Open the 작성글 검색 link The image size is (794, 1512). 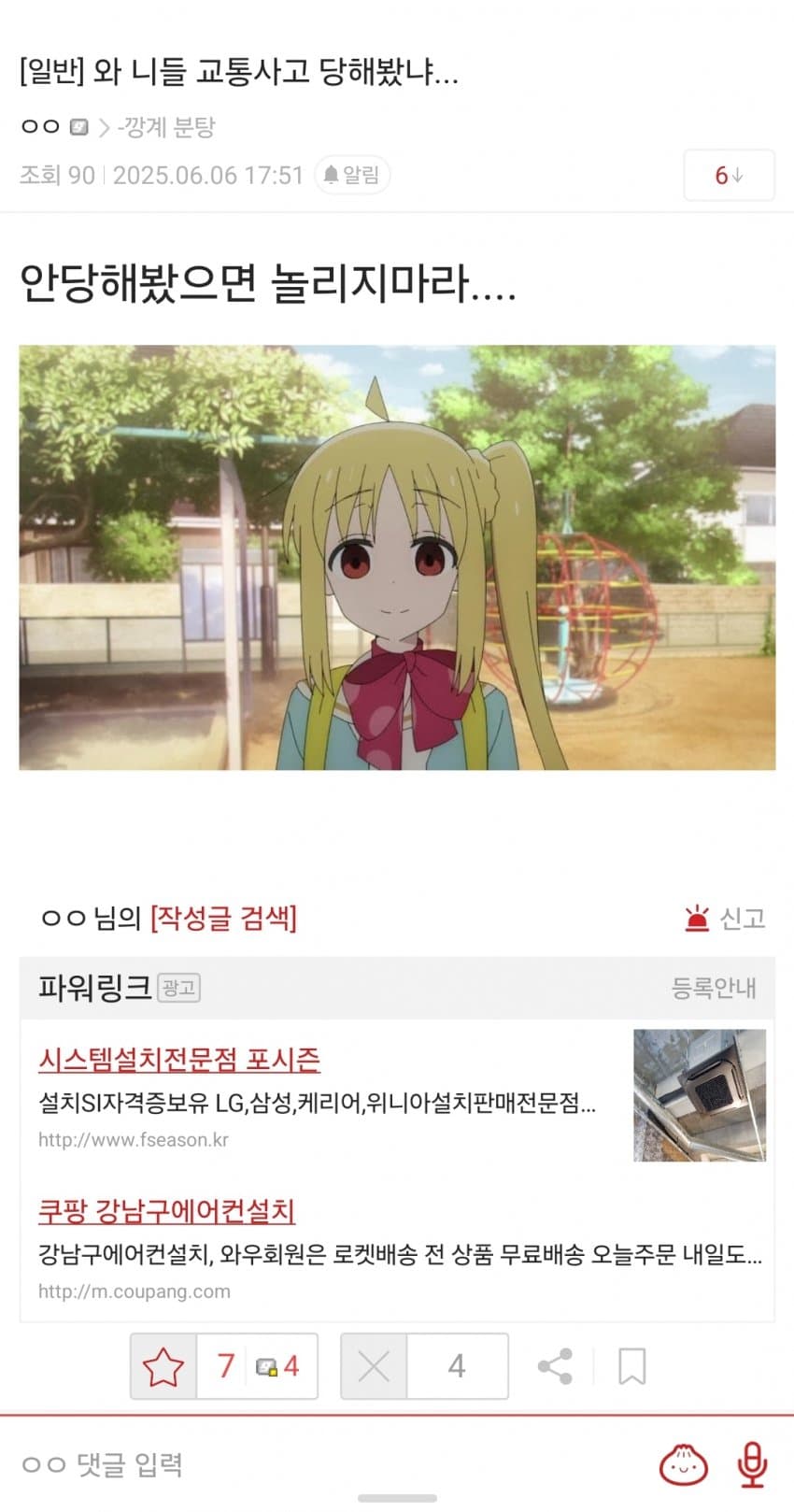tap(223, 918)
